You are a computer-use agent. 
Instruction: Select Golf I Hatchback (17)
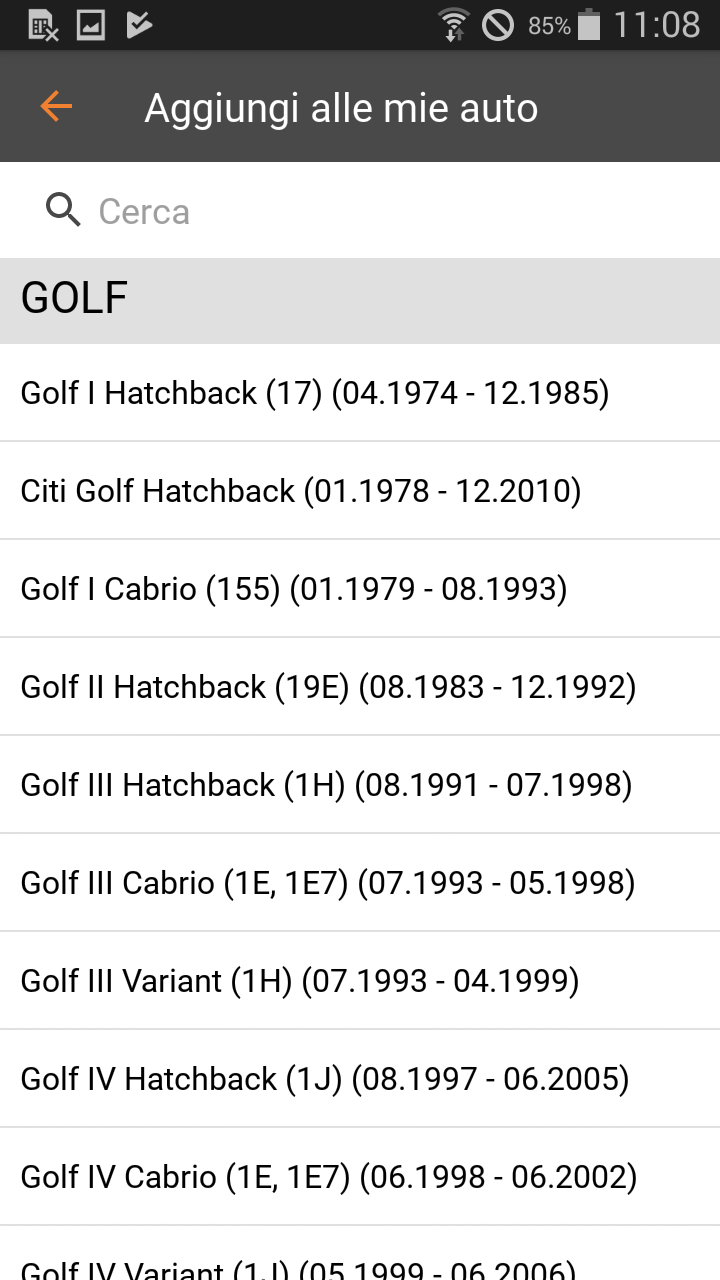tap(360, 393)
